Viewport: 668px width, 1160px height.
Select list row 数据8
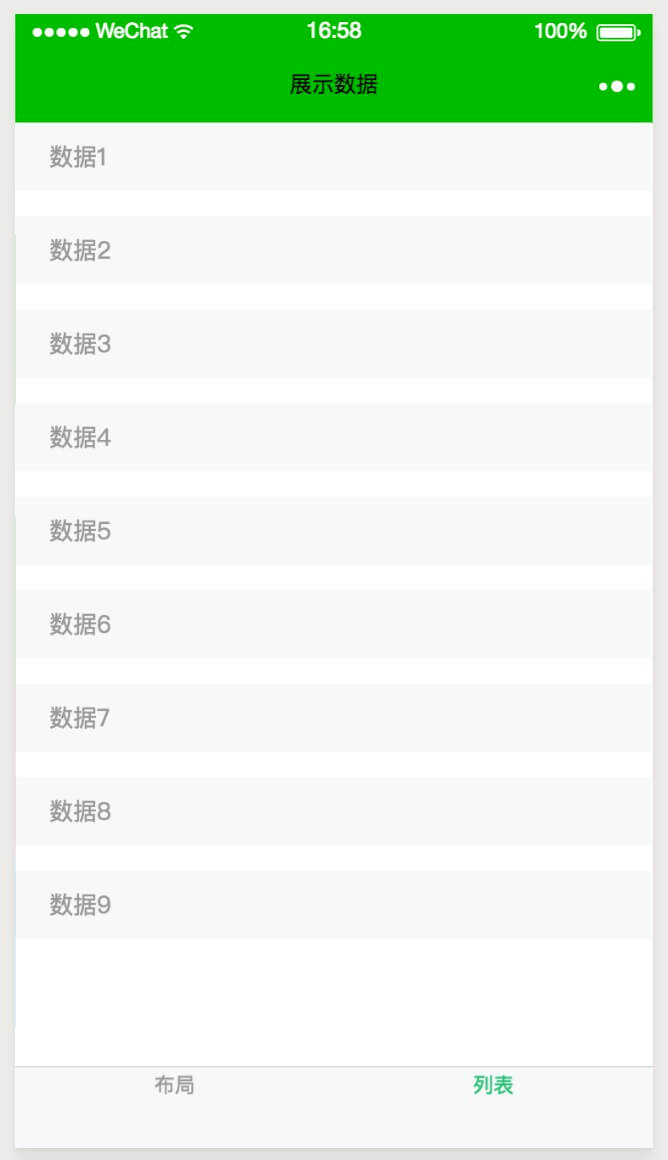[x=334, y=811]
